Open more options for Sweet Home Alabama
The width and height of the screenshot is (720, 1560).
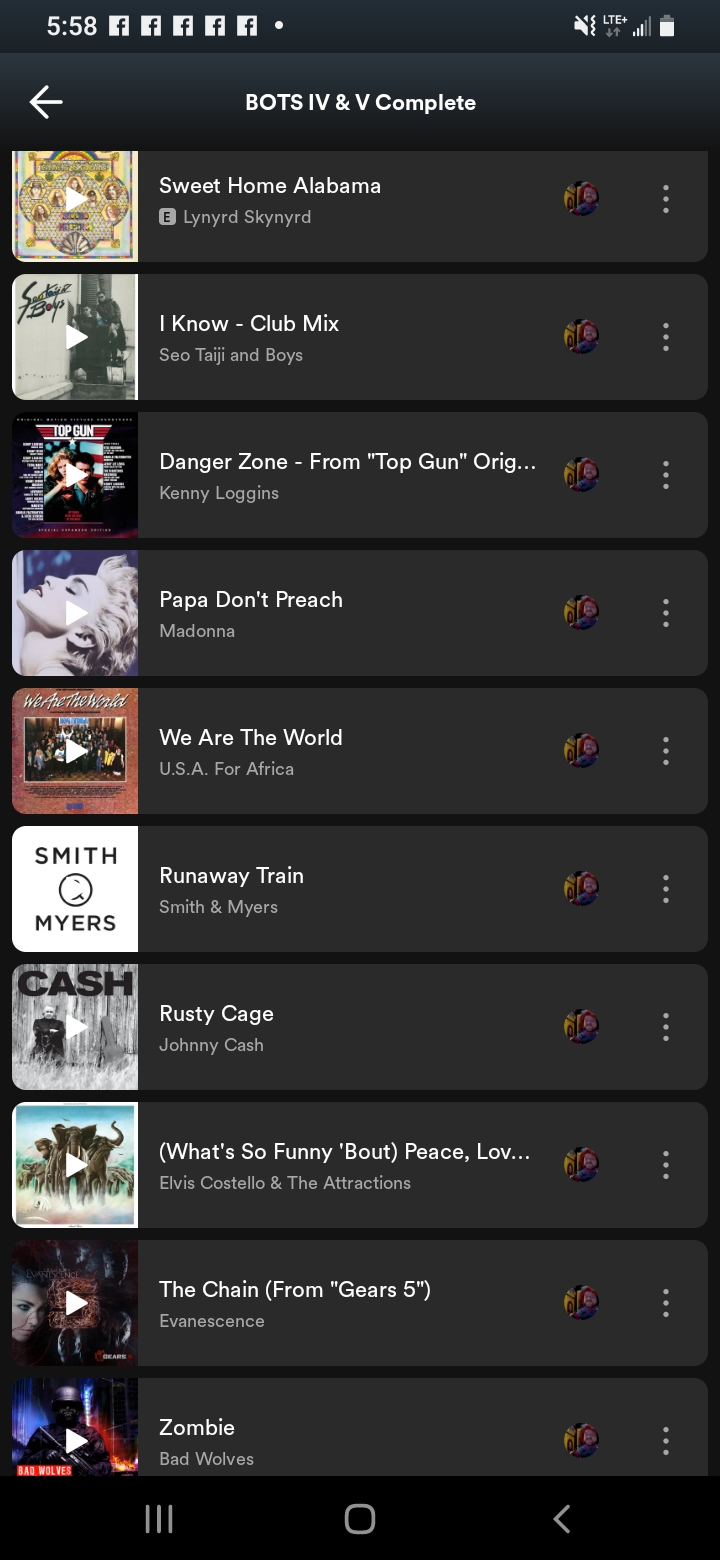click(665, 199)
